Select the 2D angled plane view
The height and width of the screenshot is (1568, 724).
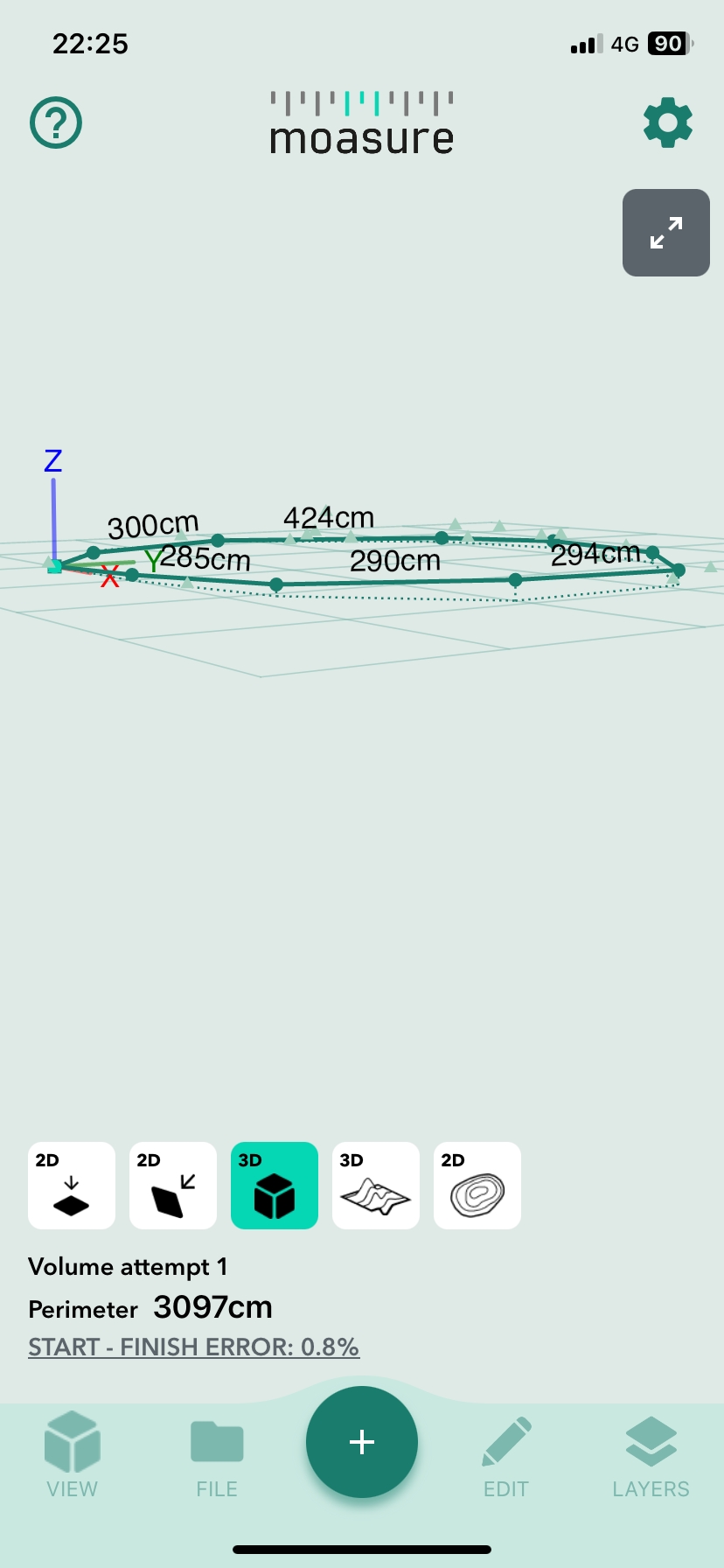click(173, 1186)
